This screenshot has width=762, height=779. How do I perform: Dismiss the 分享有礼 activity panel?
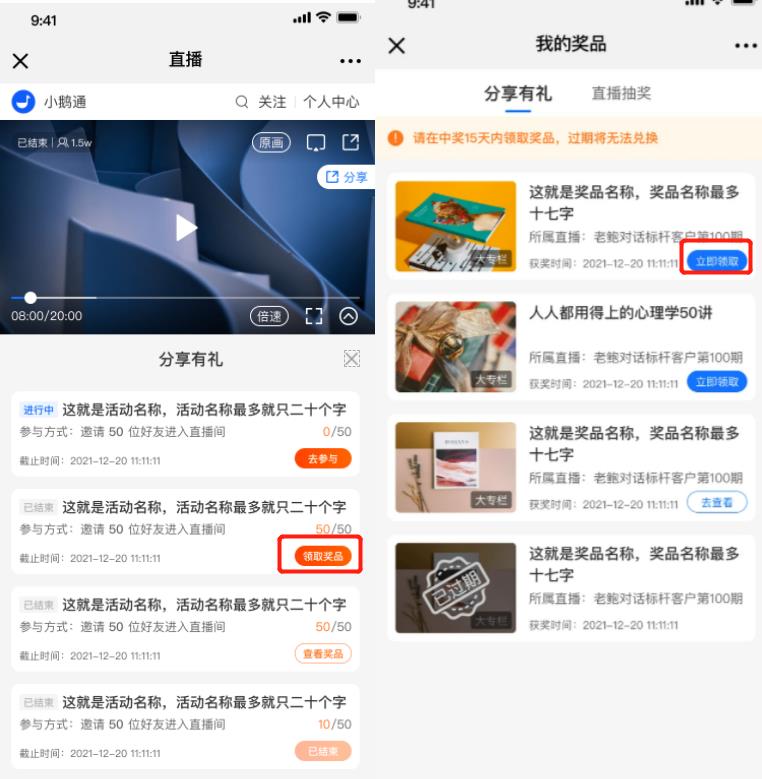tap(351, 359)
